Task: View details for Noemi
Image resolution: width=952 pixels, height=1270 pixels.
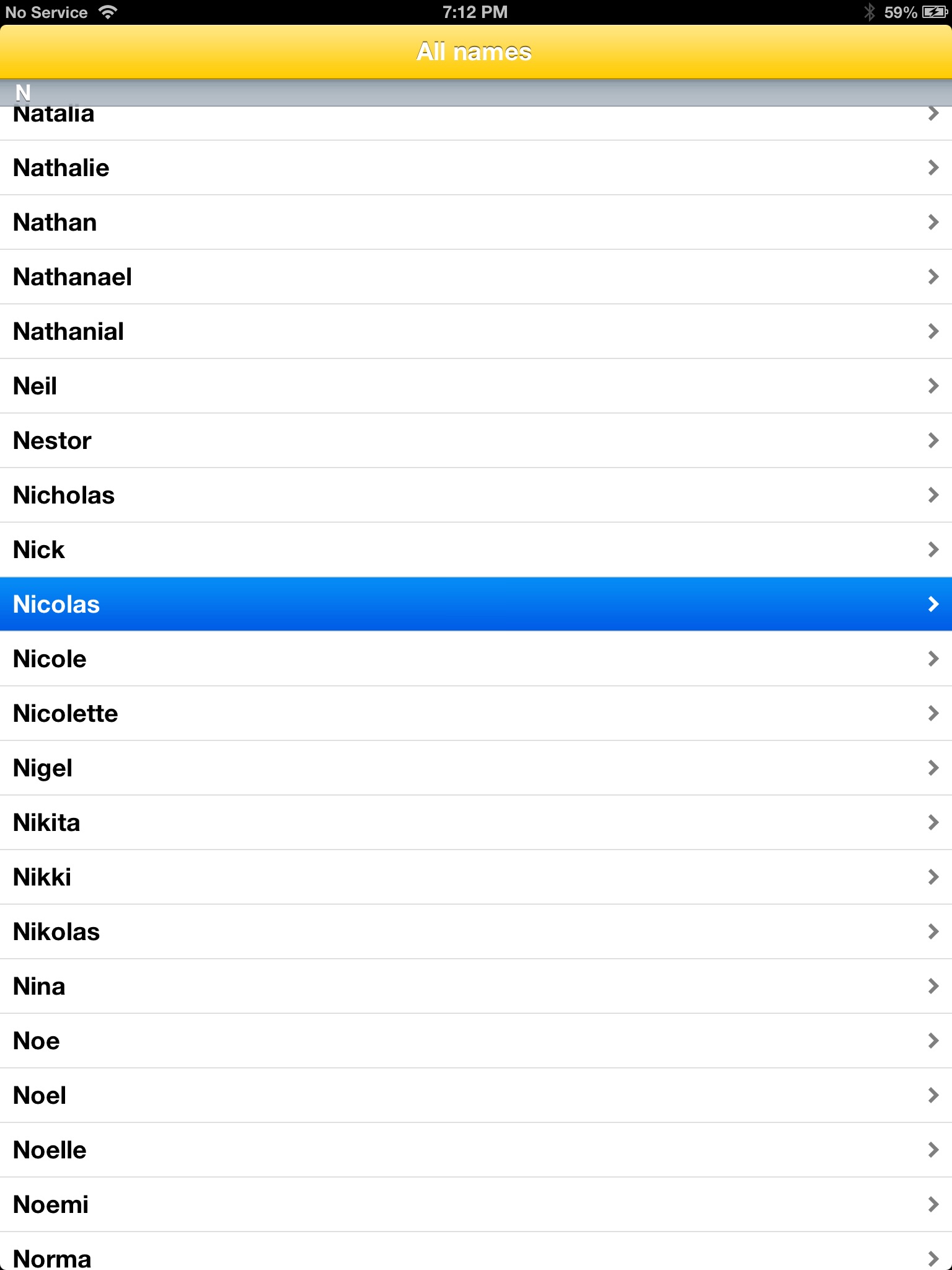Action: 476,1205
